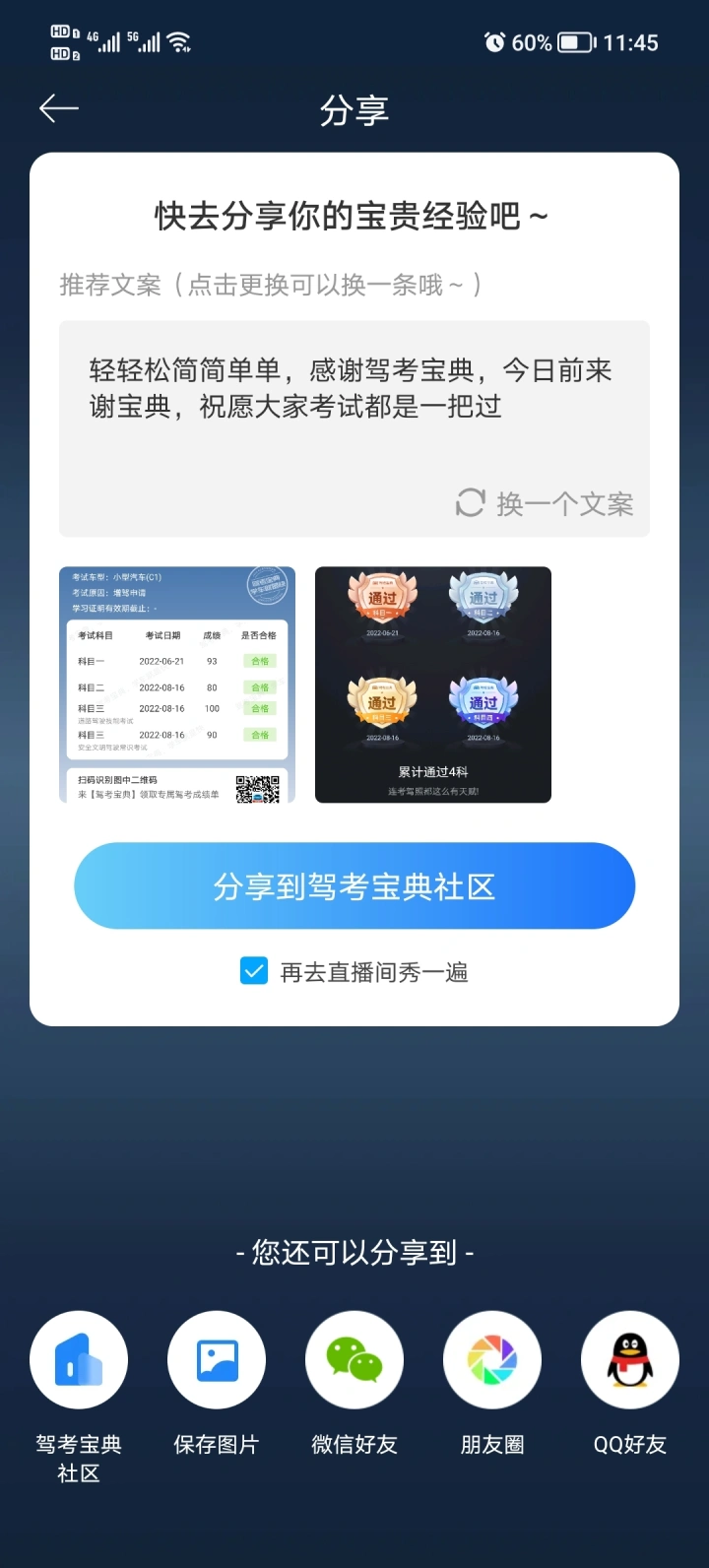The height and width of the screenshot is (1568, 709).
Task: Share to 朋友圈
Action: pyautogui.click(x=492, y=1360)
